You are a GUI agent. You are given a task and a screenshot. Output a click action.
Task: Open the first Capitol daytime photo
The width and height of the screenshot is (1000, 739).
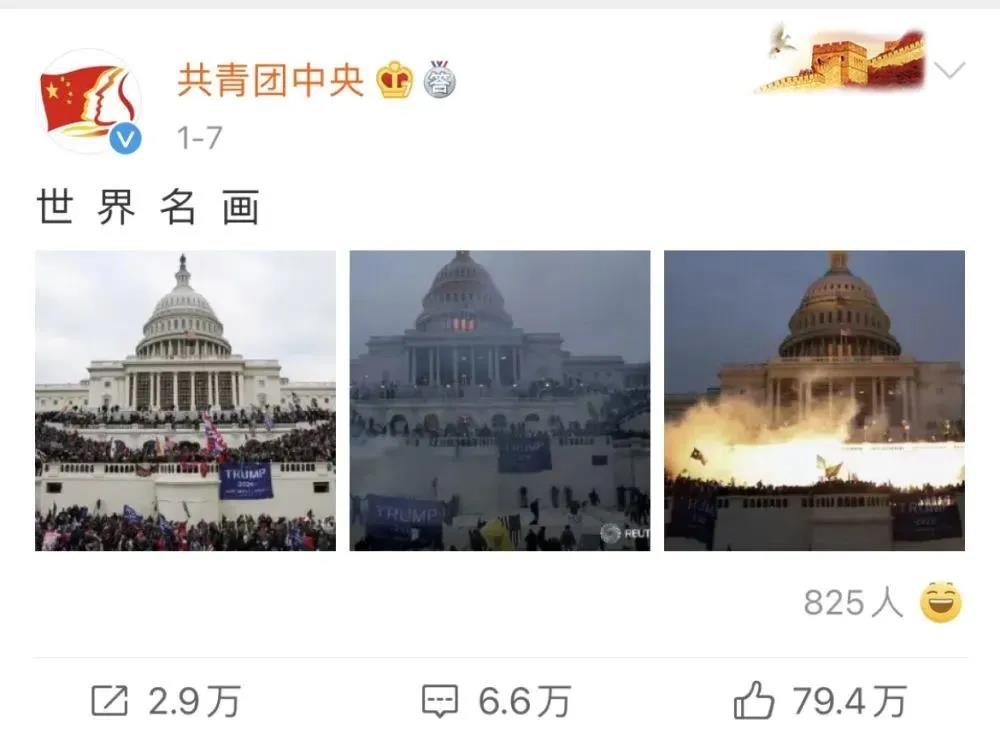185,400
